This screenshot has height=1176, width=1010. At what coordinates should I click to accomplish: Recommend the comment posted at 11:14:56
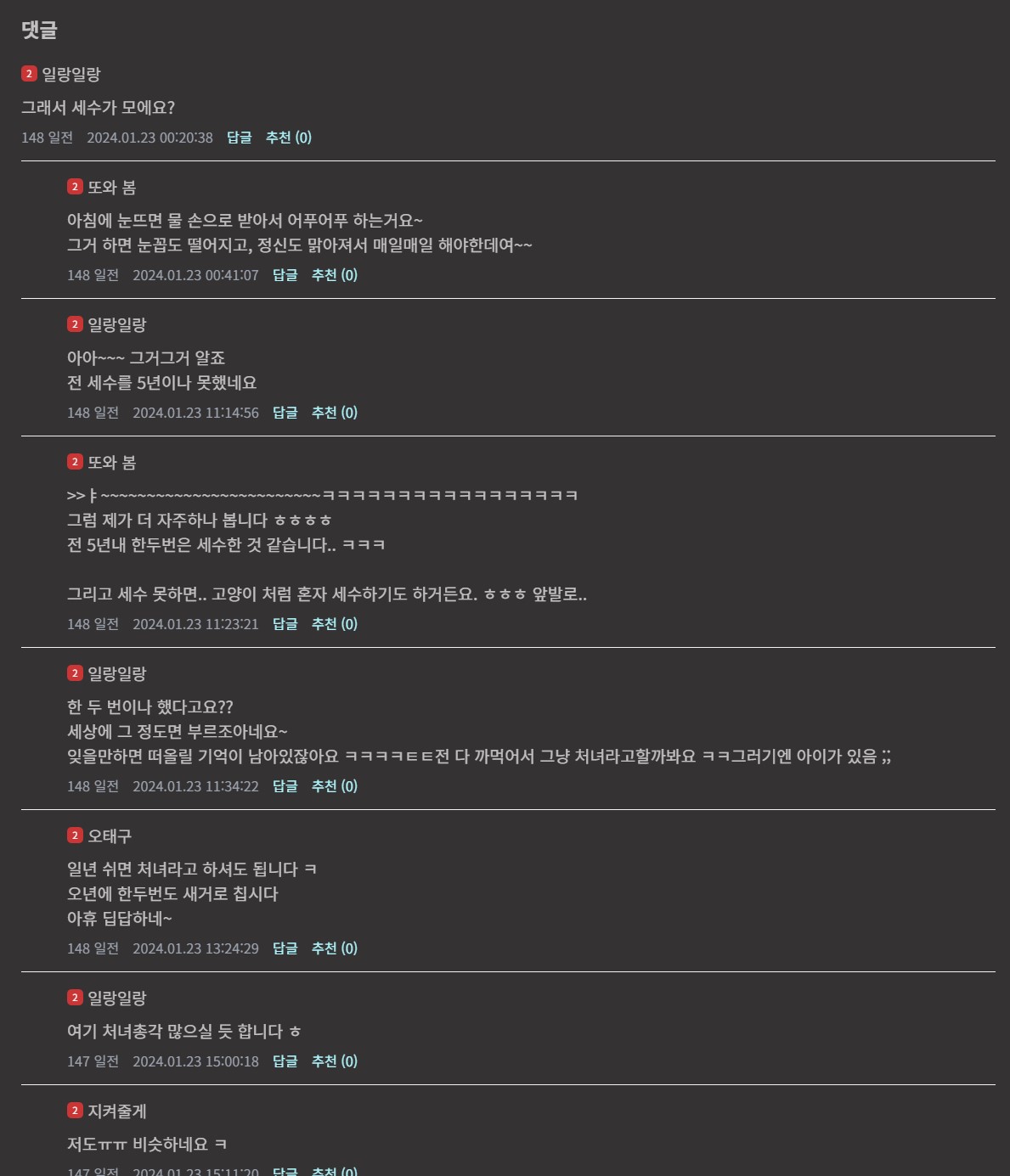(335, 413)
